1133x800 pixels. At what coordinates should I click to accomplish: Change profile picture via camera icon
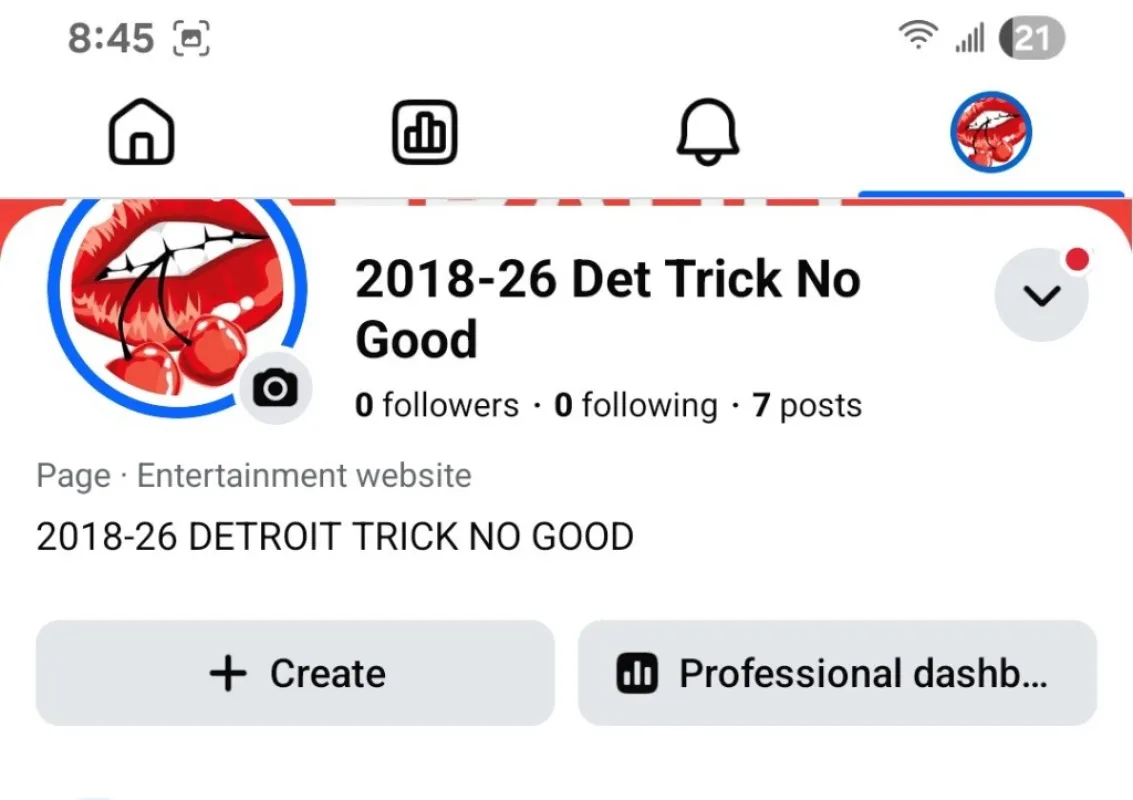[275, 388]
